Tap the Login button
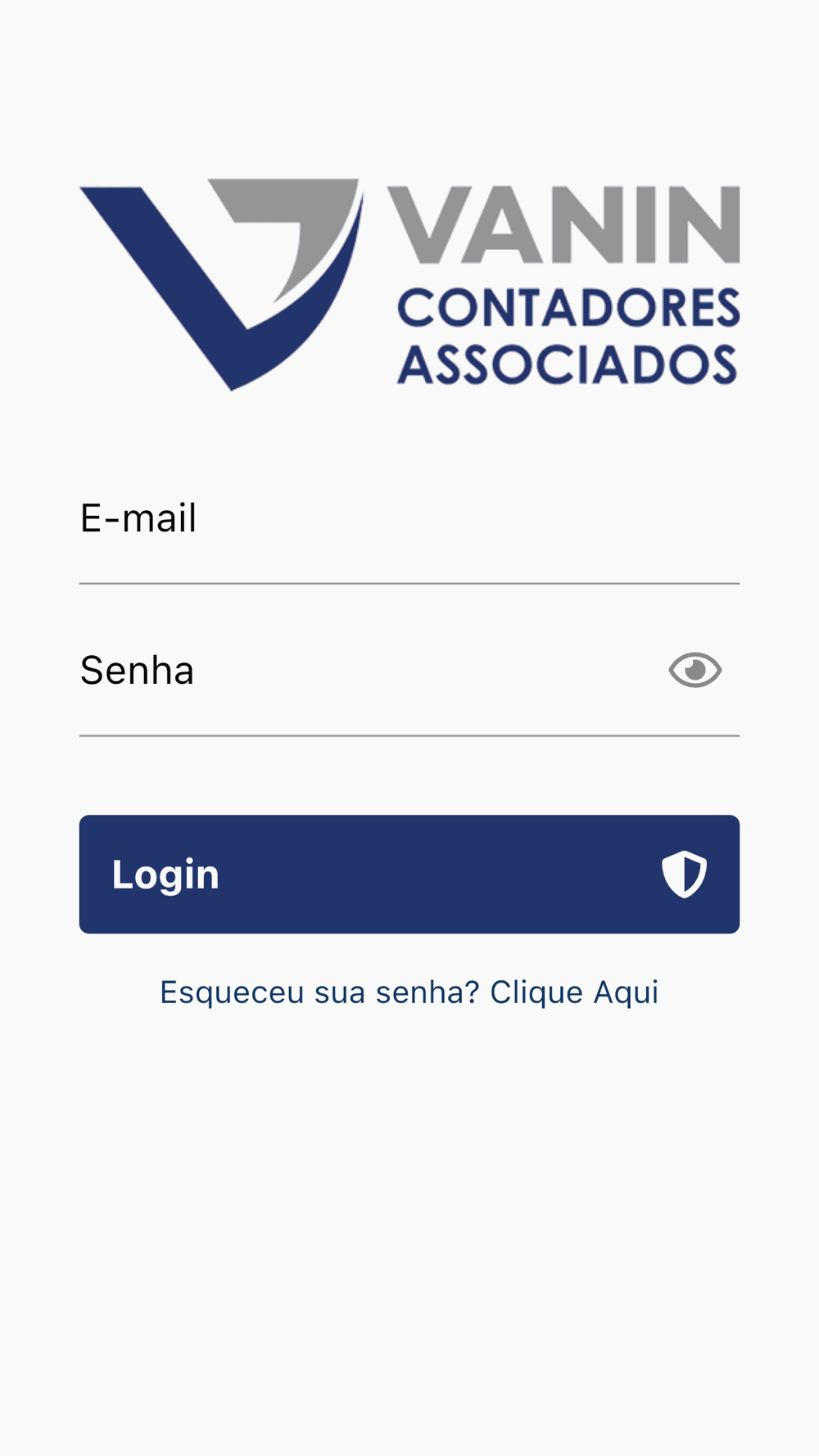 coord(409,874)
